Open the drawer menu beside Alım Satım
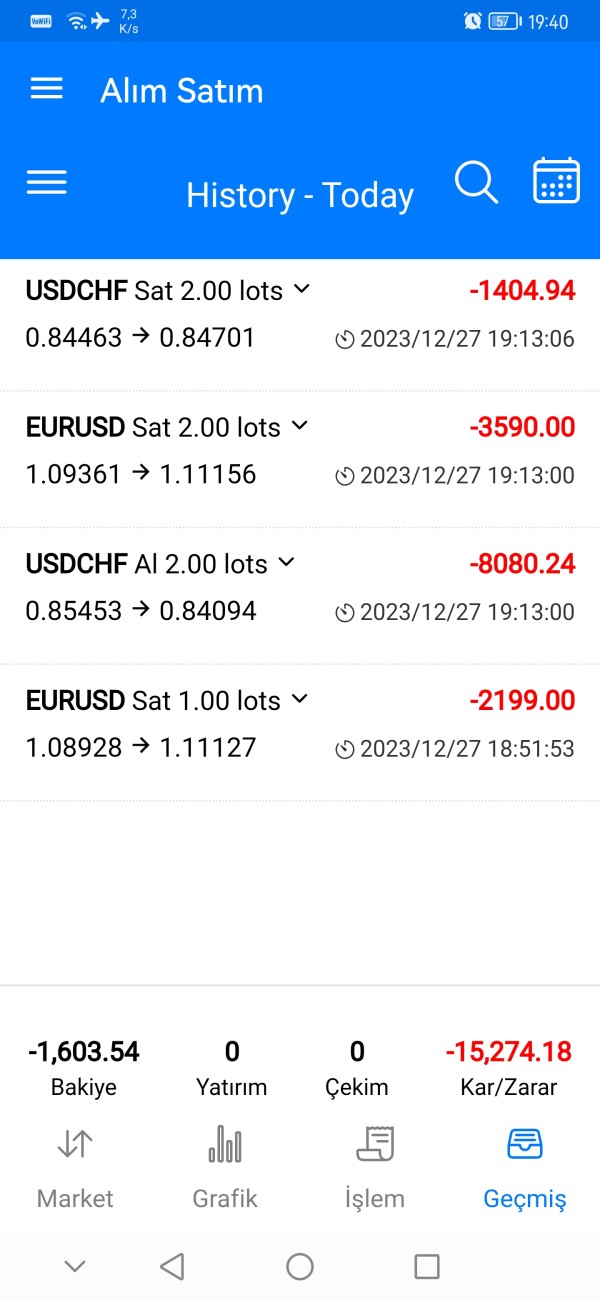Screen dimensions: 600x1300 47,89
